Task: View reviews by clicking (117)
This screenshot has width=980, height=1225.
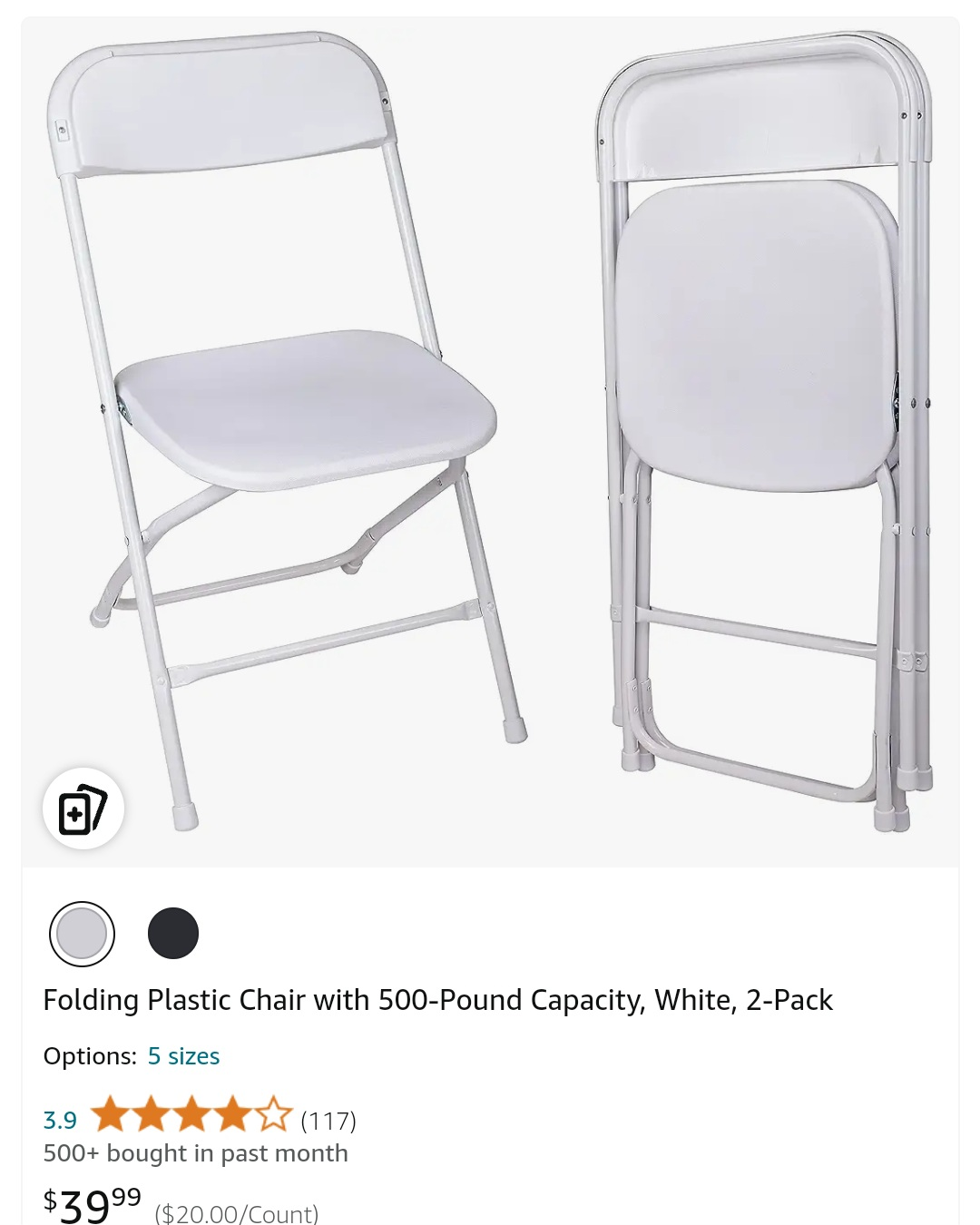Action: (x=328, y=1121)
